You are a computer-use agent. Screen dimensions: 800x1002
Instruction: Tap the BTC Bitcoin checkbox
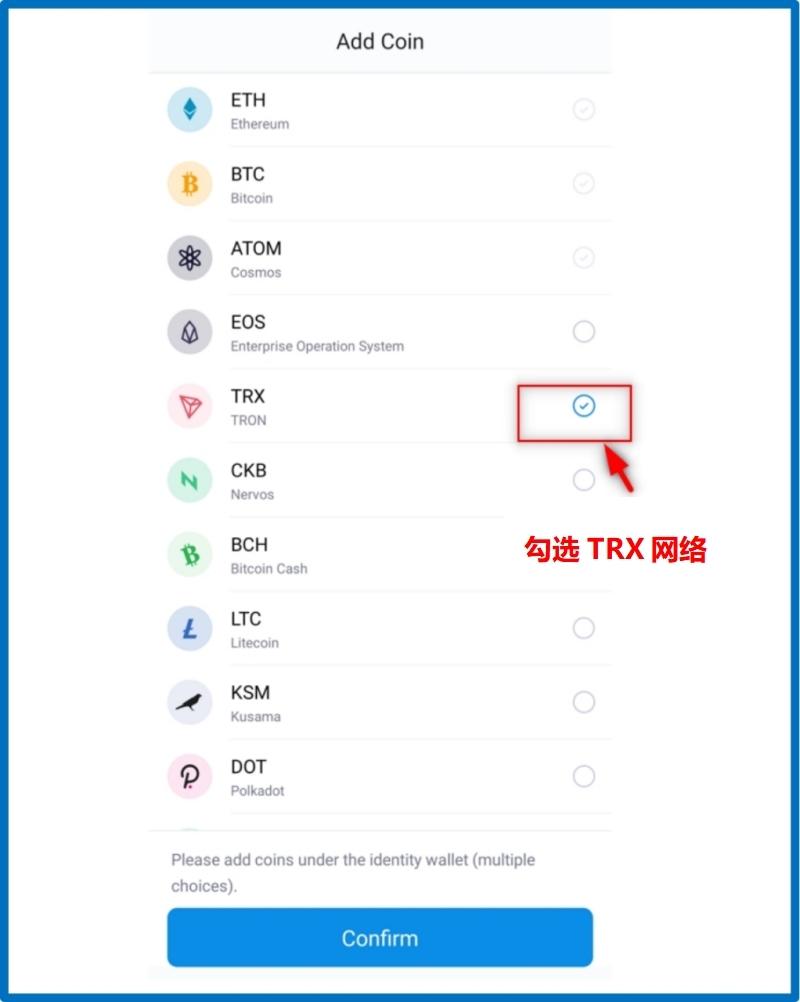click(584, 183)
